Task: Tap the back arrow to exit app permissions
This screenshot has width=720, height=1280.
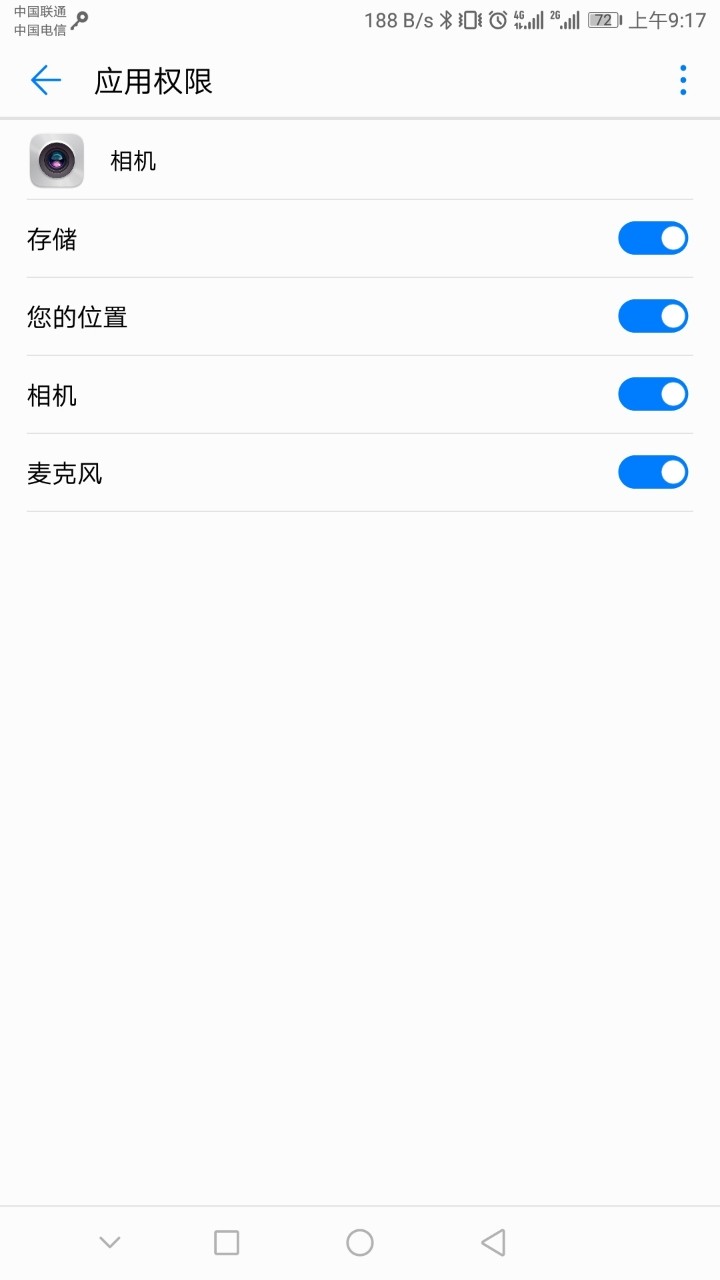Action: (45, 80)
